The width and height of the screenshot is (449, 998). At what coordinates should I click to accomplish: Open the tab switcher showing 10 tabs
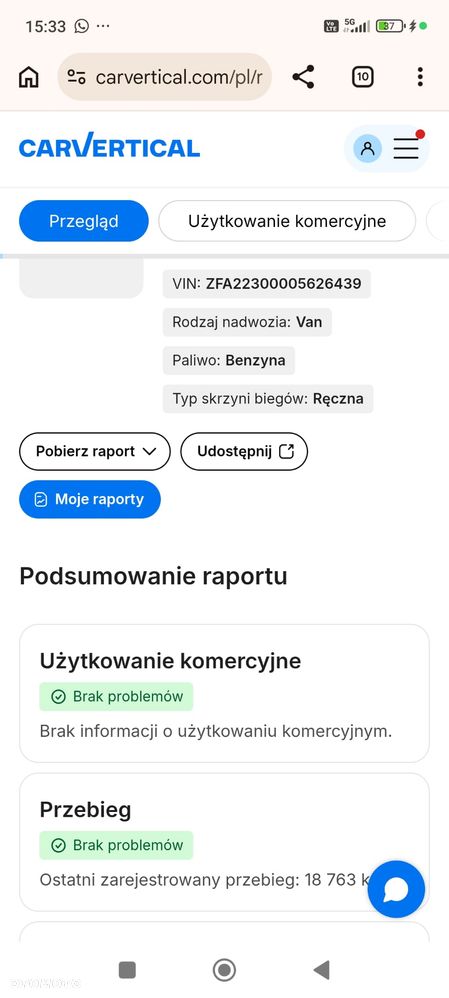362,77
